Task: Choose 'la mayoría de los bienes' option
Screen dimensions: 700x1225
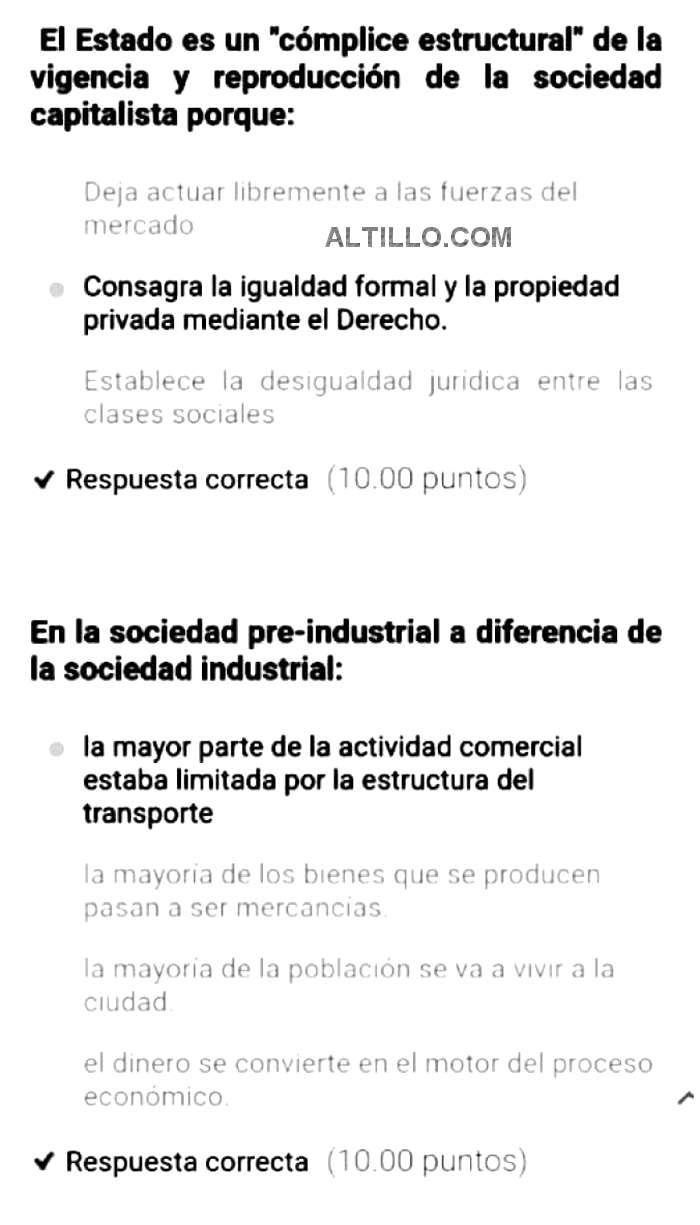Action: (341, 891)
